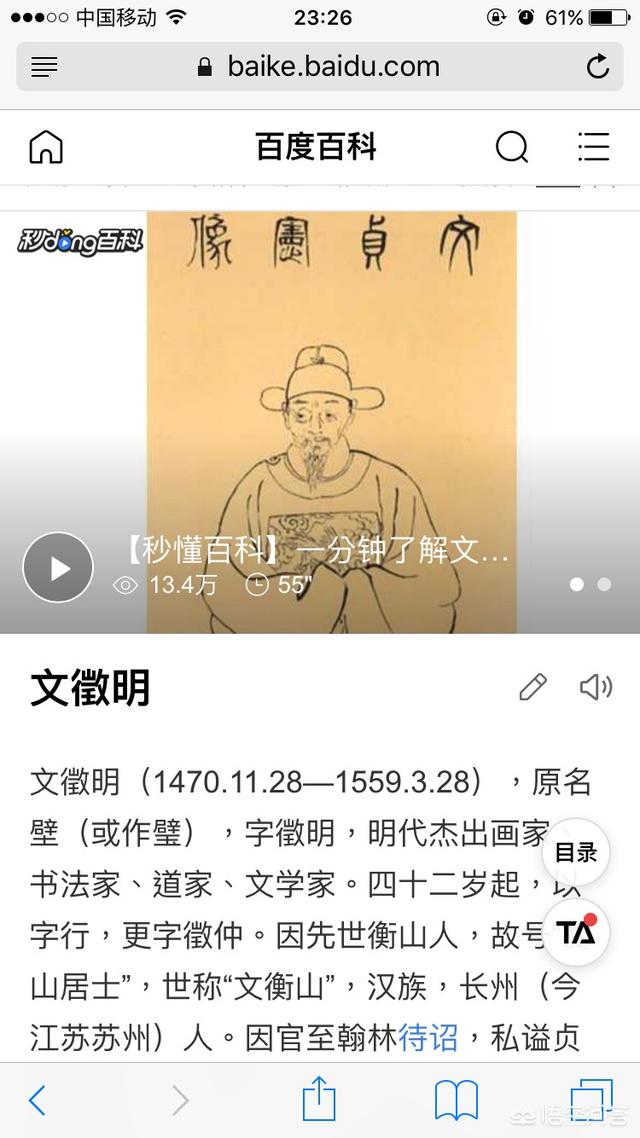The width and height of the screenshot is (640, 1138).
Task: Tap the baike.baidu.com address field
Action: click(x=319, y=67)
